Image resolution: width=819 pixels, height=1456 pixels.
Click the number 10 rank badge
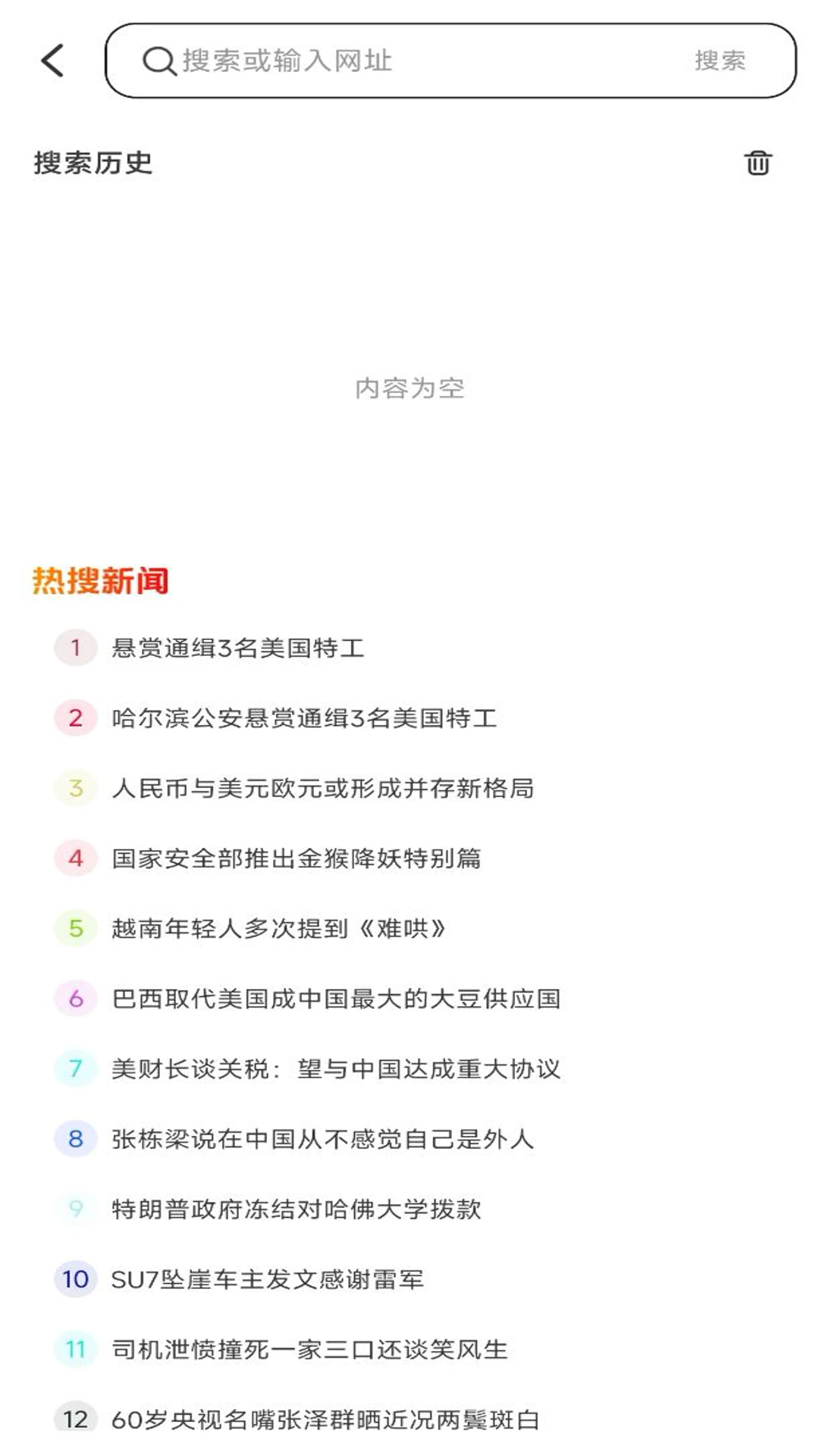click(x=75, y=1281)
